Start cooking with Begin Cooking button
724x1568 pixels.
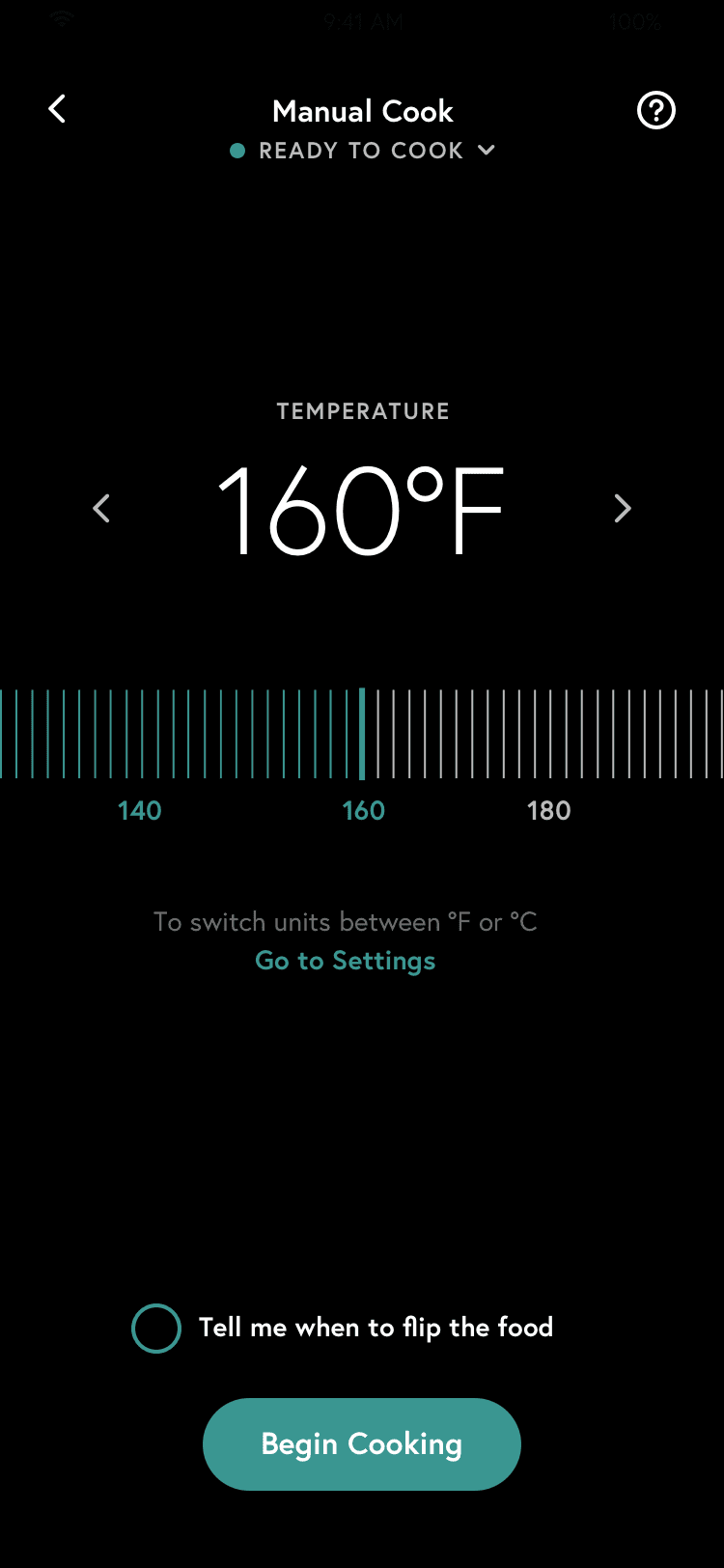pos(361,1443)
